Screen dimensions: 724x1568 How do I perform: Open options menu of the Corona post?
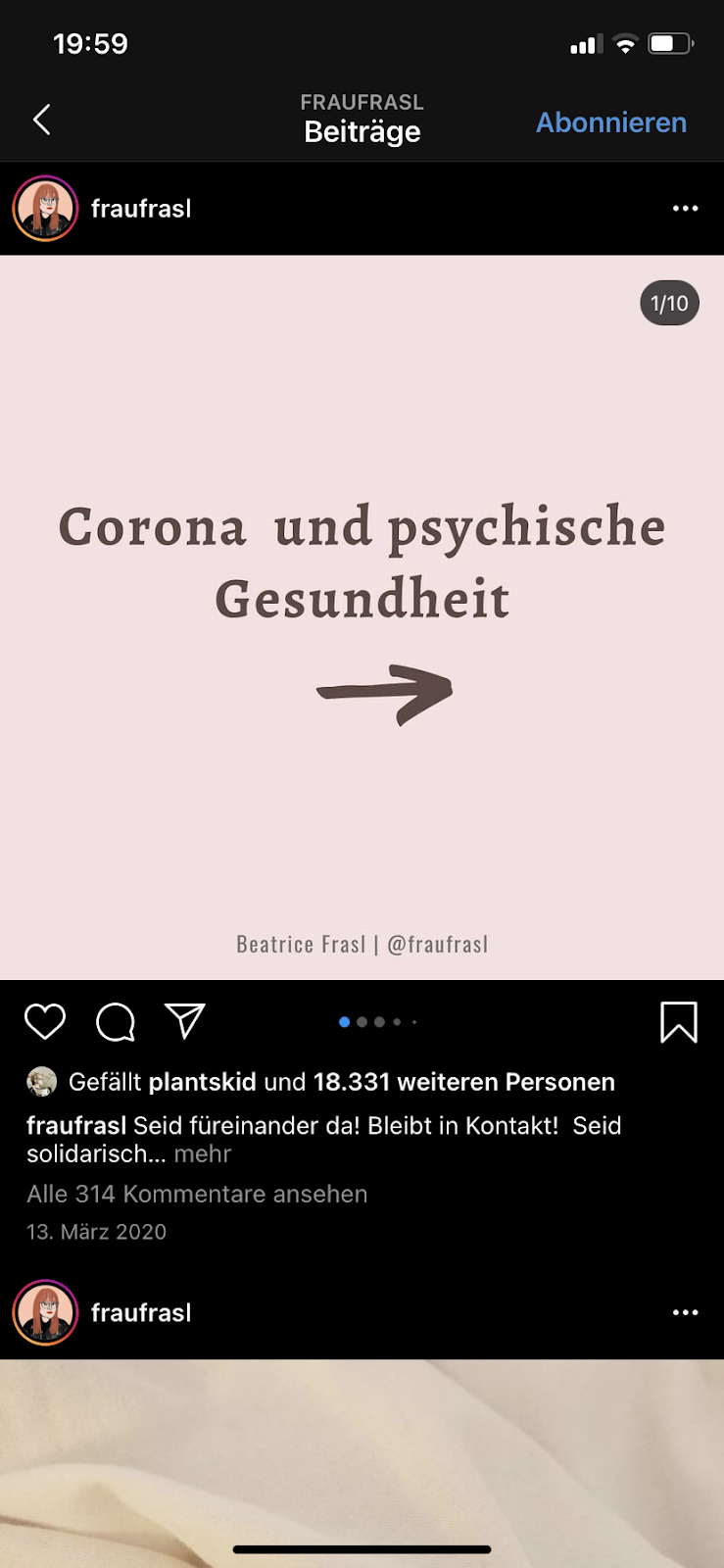pyautogui.click(x=685, y=208)
